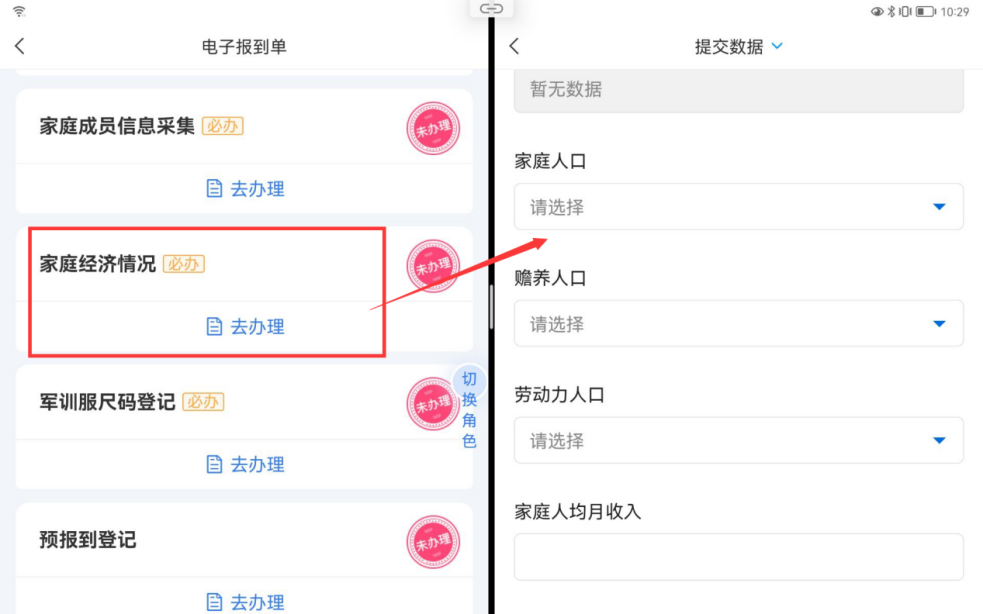This screenshot has height=614, width=983.
Task: Go back from the 提交数据 page
Action: coord(515,46)
